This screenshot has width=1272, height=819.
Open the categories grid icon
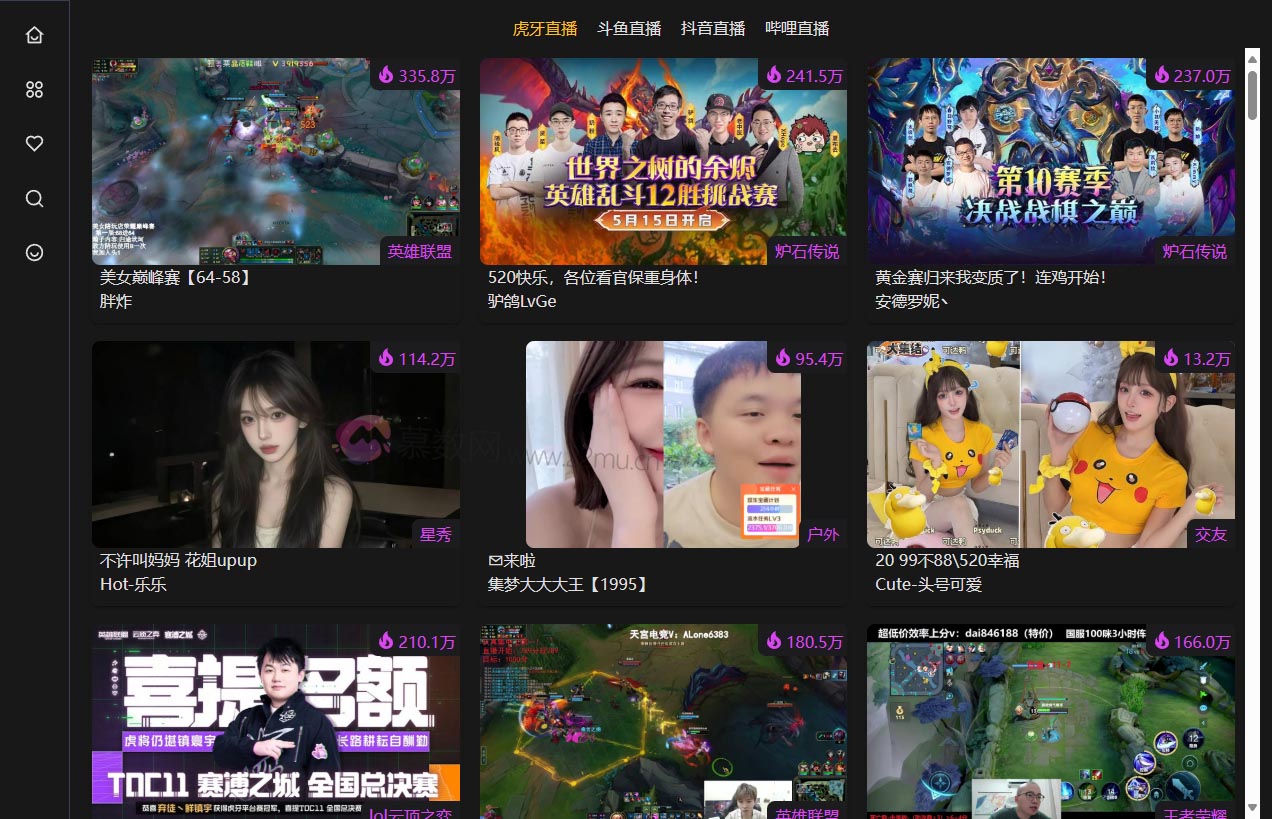pos(34,90)
